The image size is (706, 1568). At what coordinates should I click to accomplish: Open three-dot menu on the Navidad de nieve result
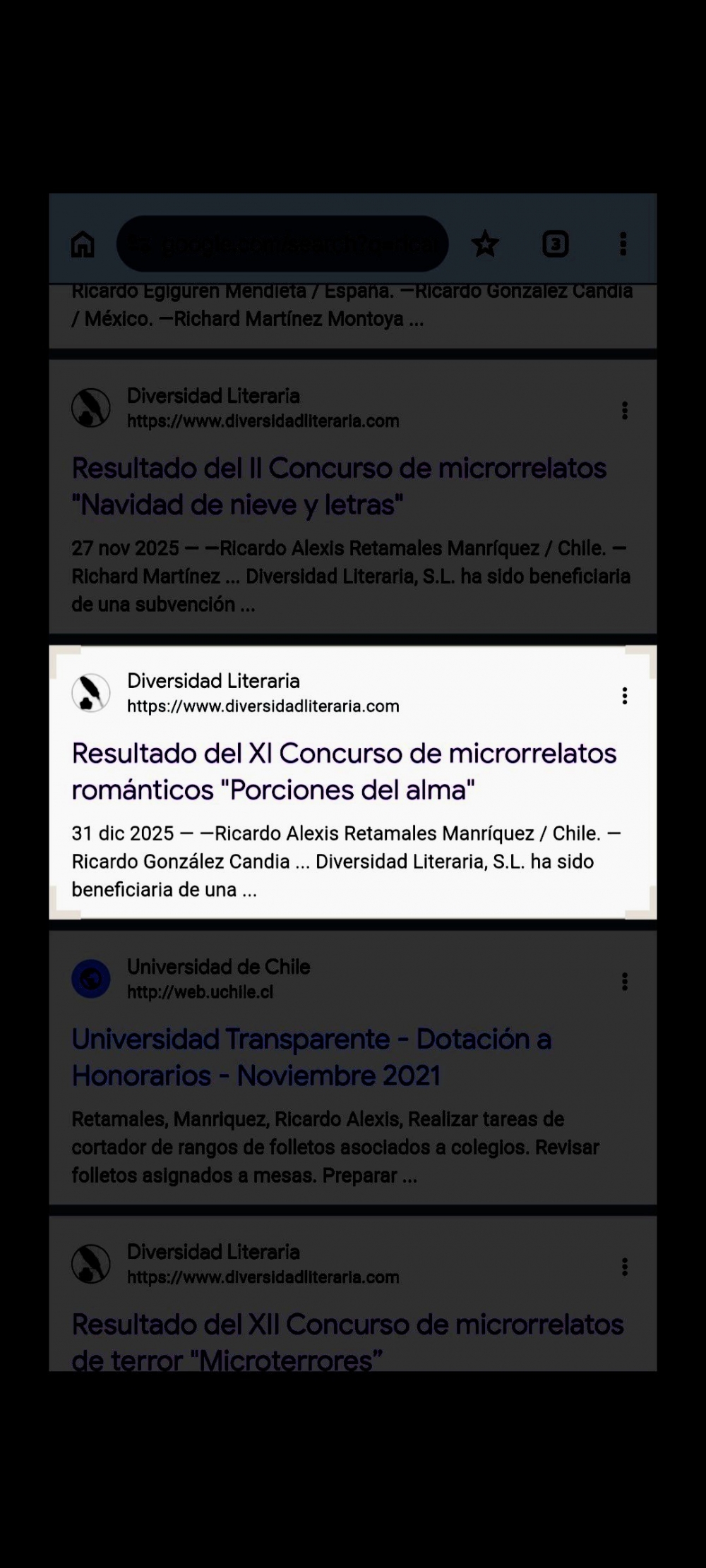[624, 411]
